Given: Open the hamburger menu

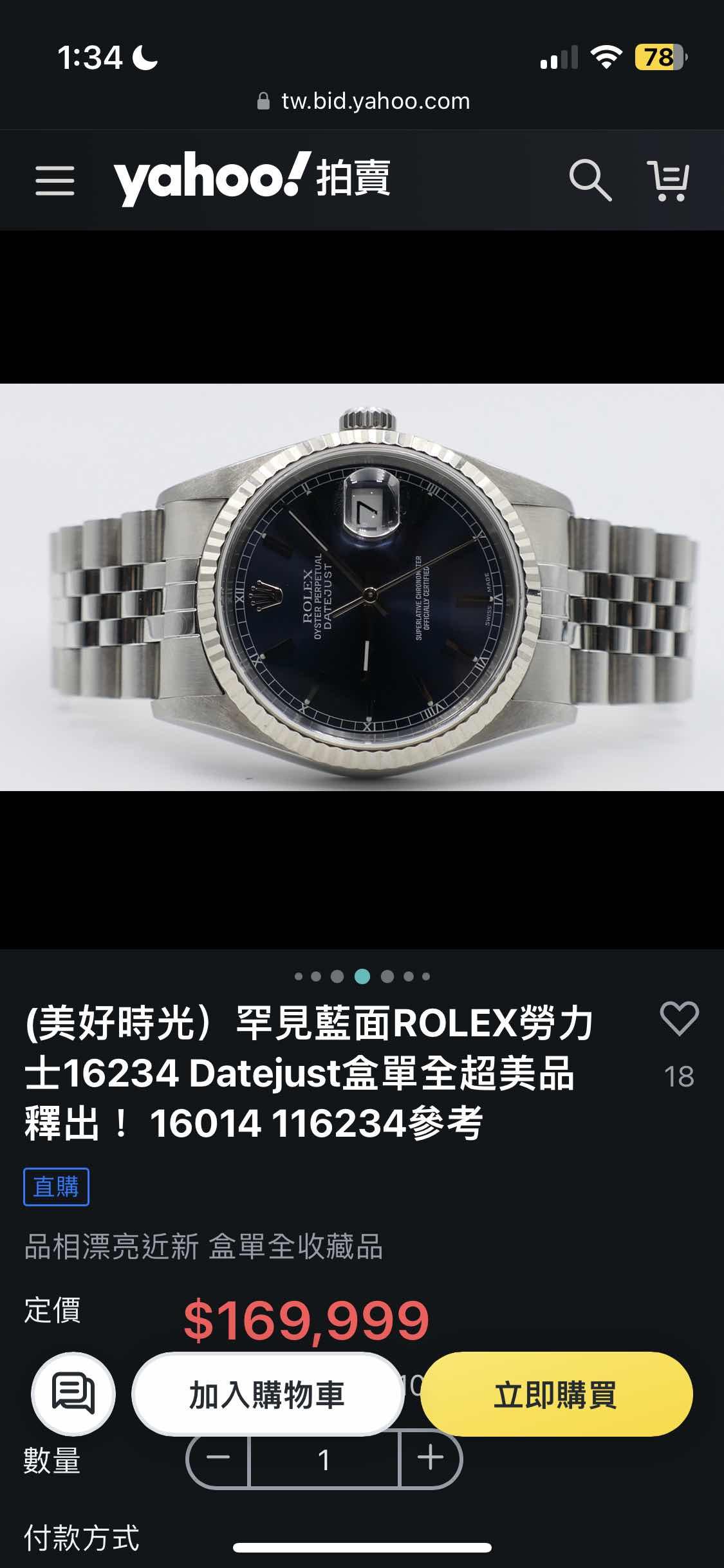Looking at the screenshot, I should [55, 180].
